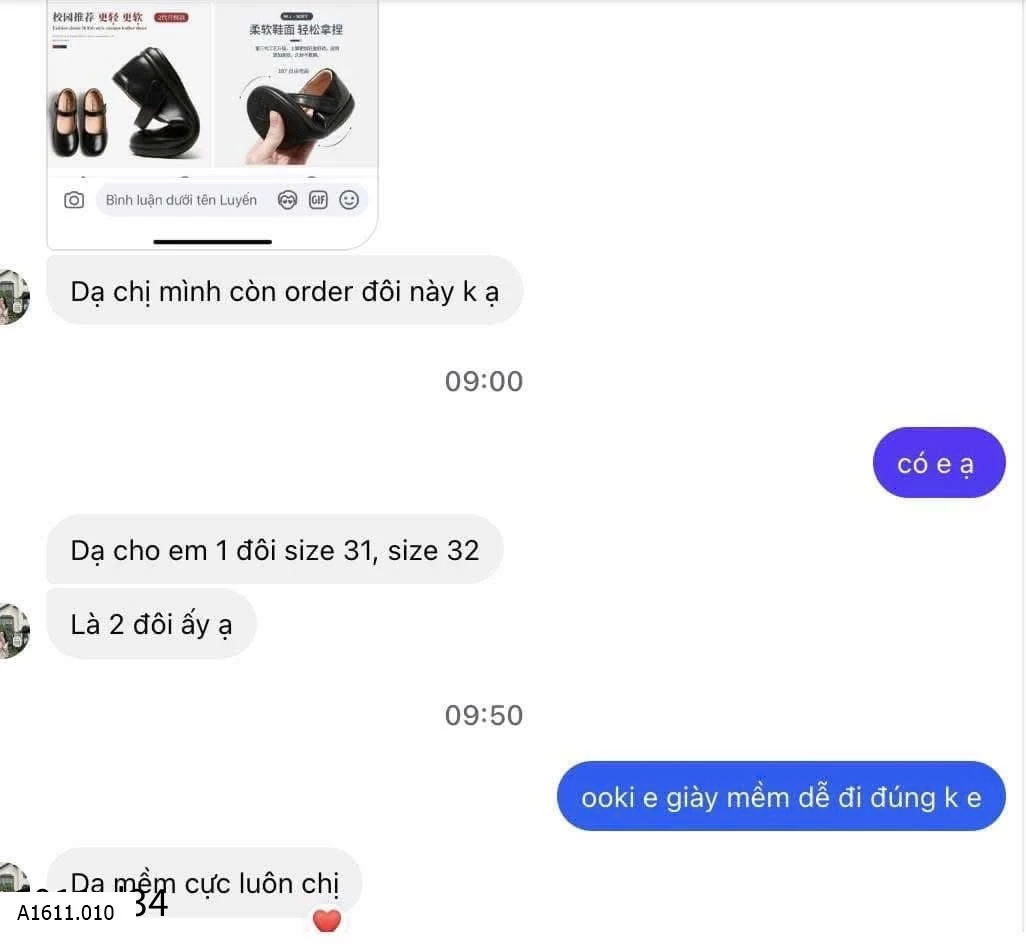This screenshot has width=1026, height=946.
Task: Open the shared shoe screenshot image
Action: [212, 110]
